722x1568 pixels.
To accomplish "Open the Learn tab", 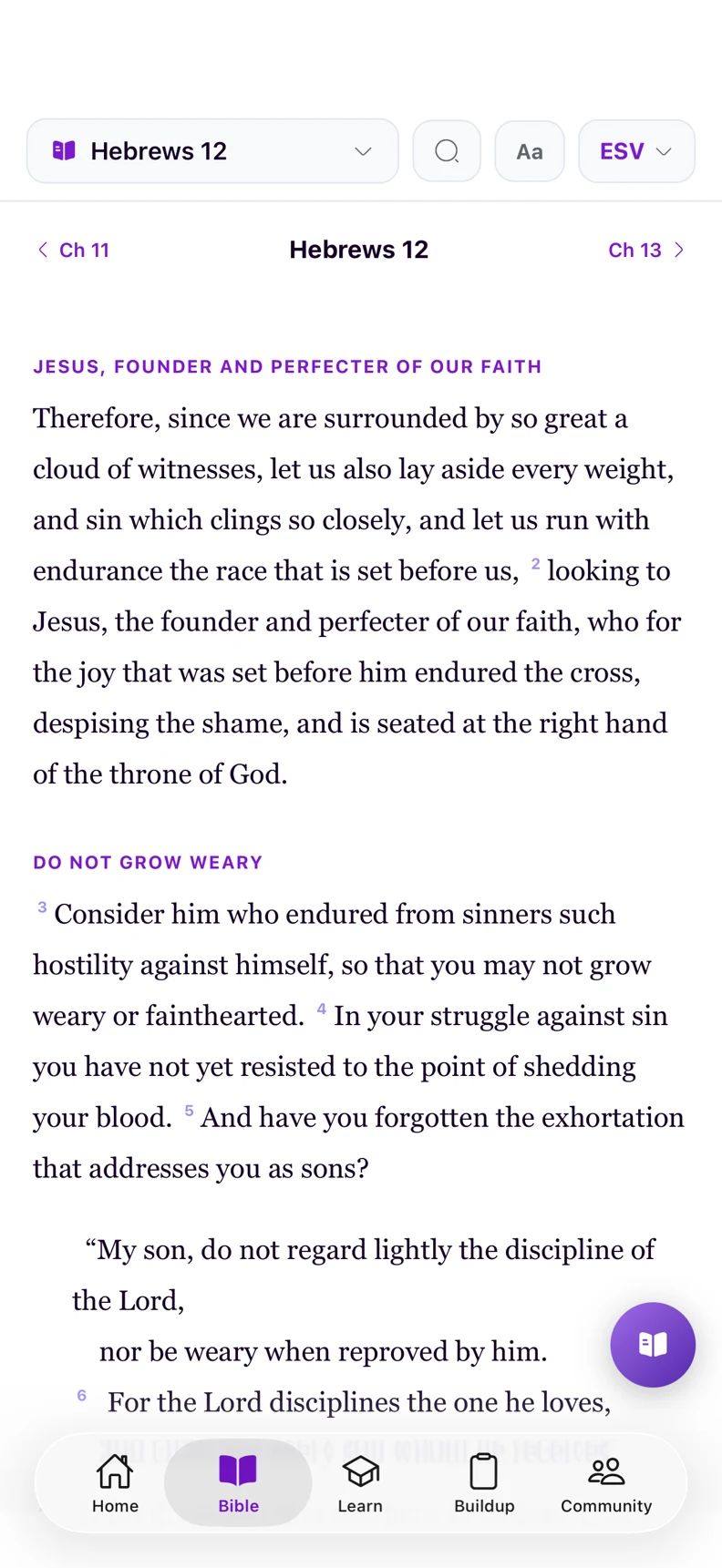I will tap(360, 1482).
